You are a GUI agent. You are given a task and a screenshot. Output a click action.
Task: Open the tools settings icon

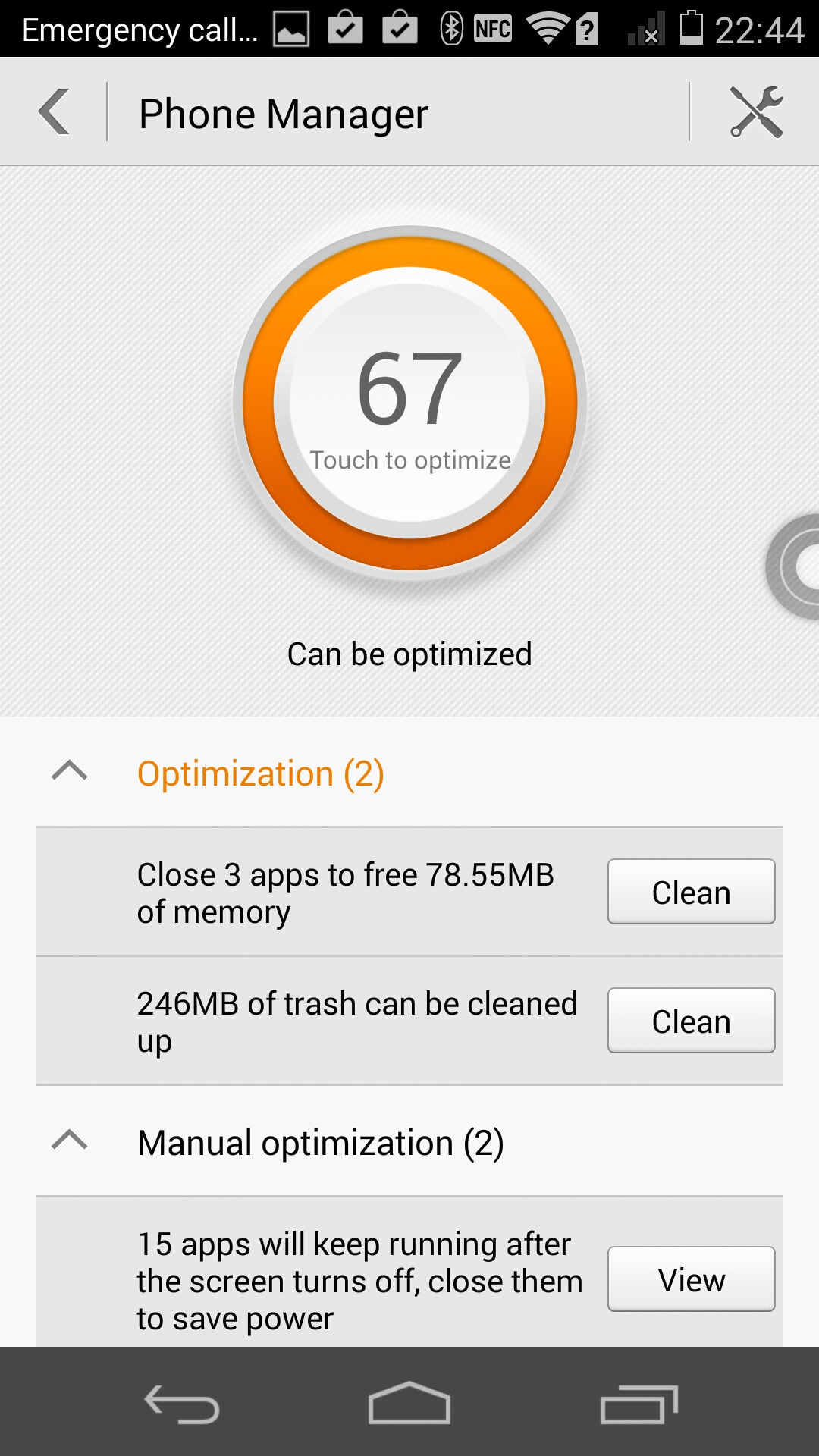[756, 112]
